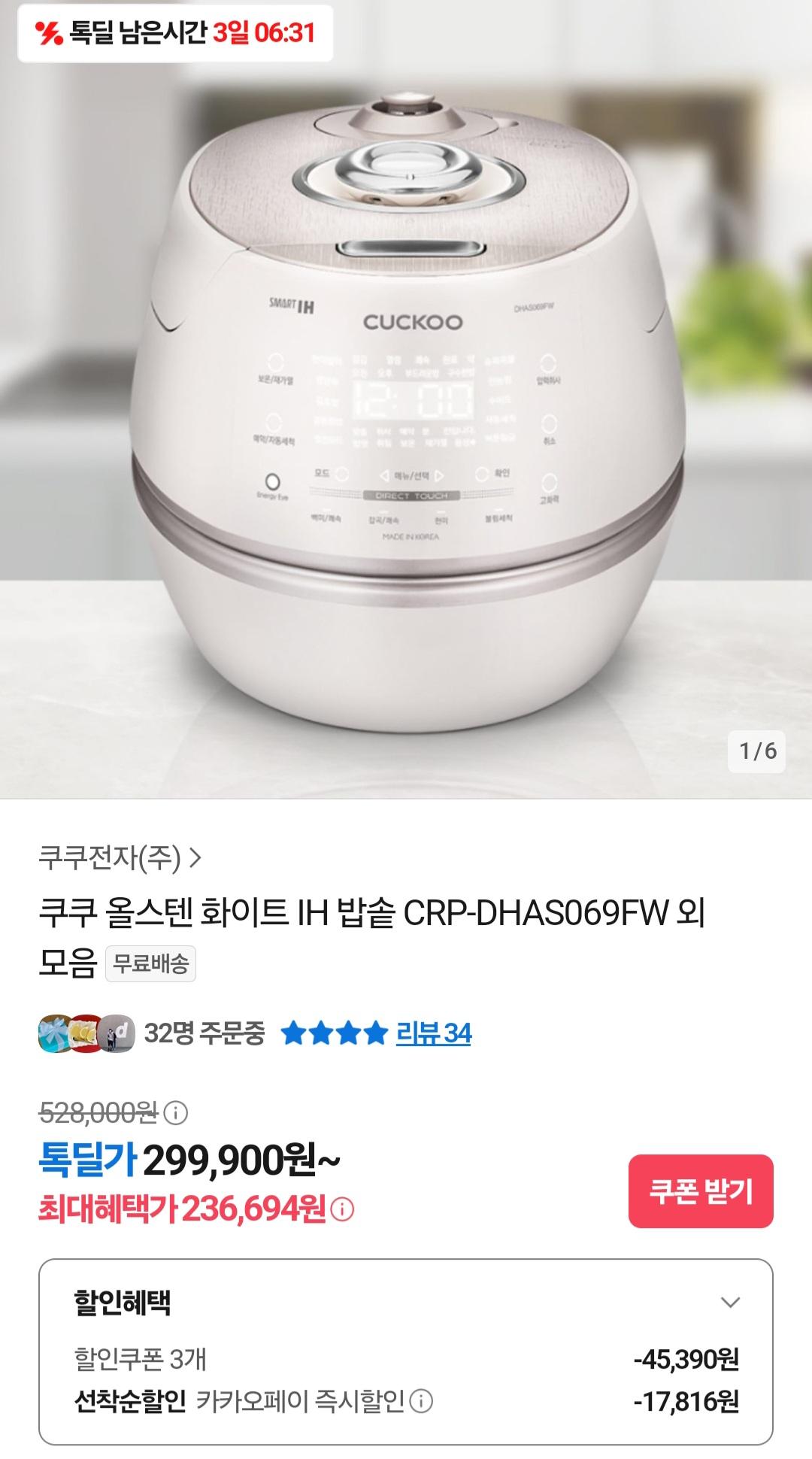The width and height of the screenshot is (812, 1459).
Task: Expand the 할인혜택 section
Action: tap(730, 1303)
